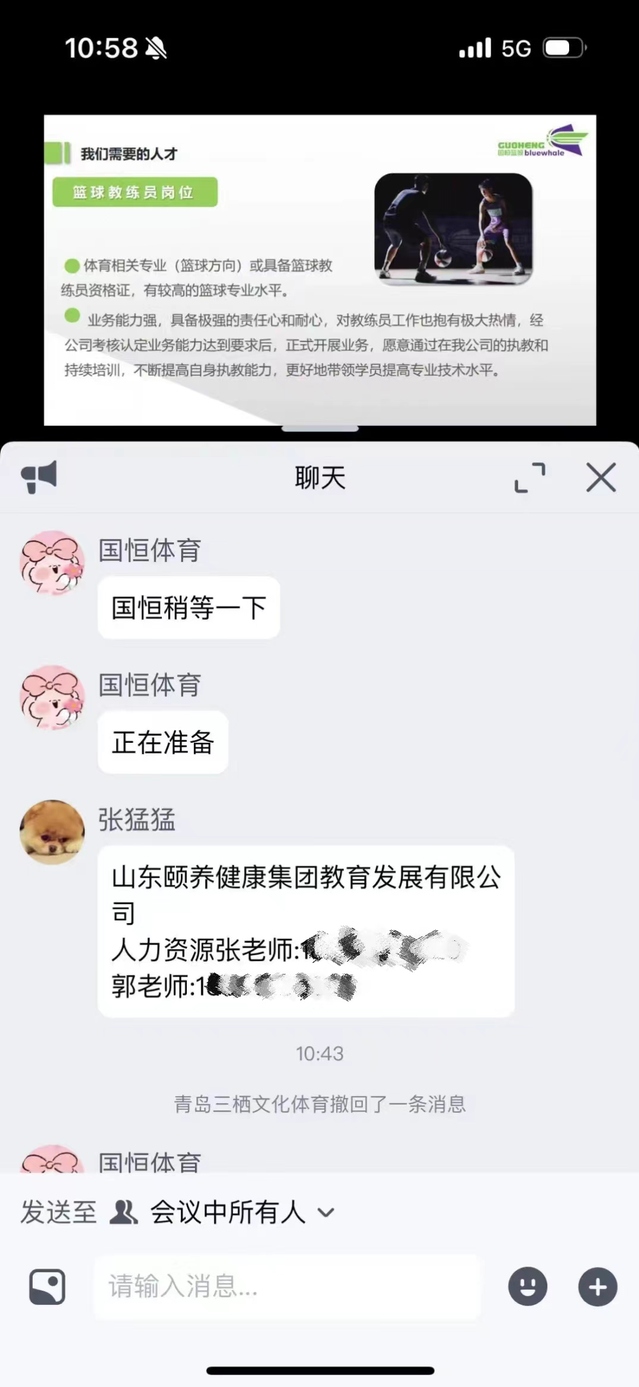Expand chat to full screen
639x1387 pixels.
(530, 478)
